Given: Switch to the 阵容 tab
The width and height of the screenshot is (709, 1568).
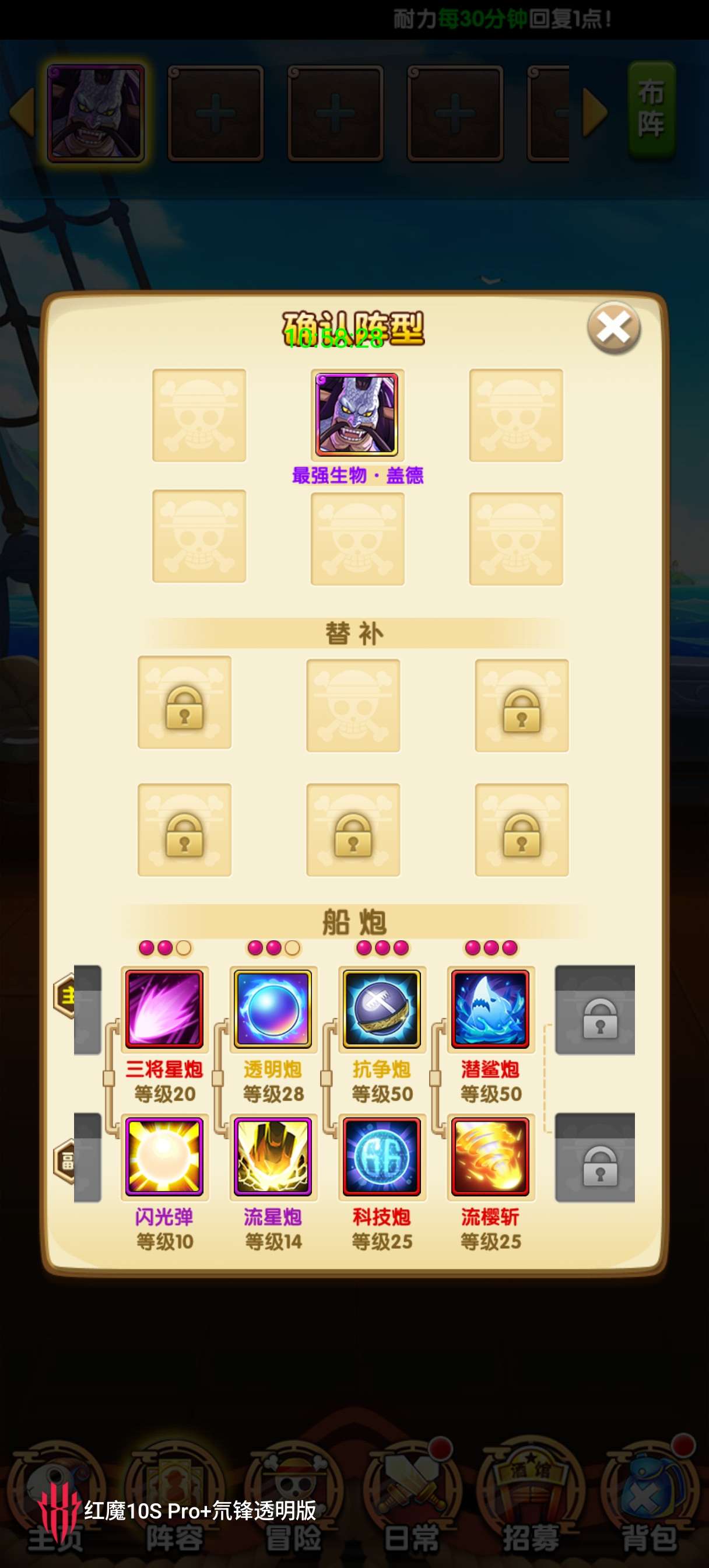Looking at the screenshot, I should [x=175, y=1497].
